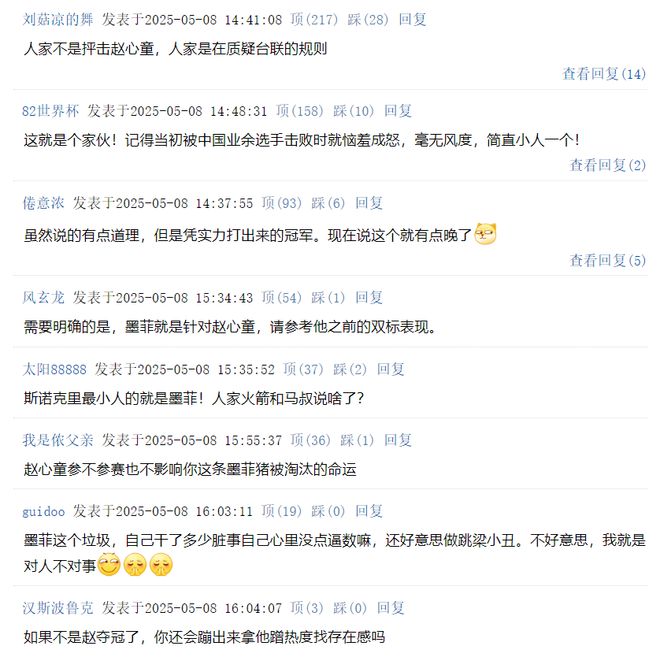The height and width of the screenshot is (657, 660).
Task: Expand the 5 replies under 倦意浓's comment
Action: point(608,260)
